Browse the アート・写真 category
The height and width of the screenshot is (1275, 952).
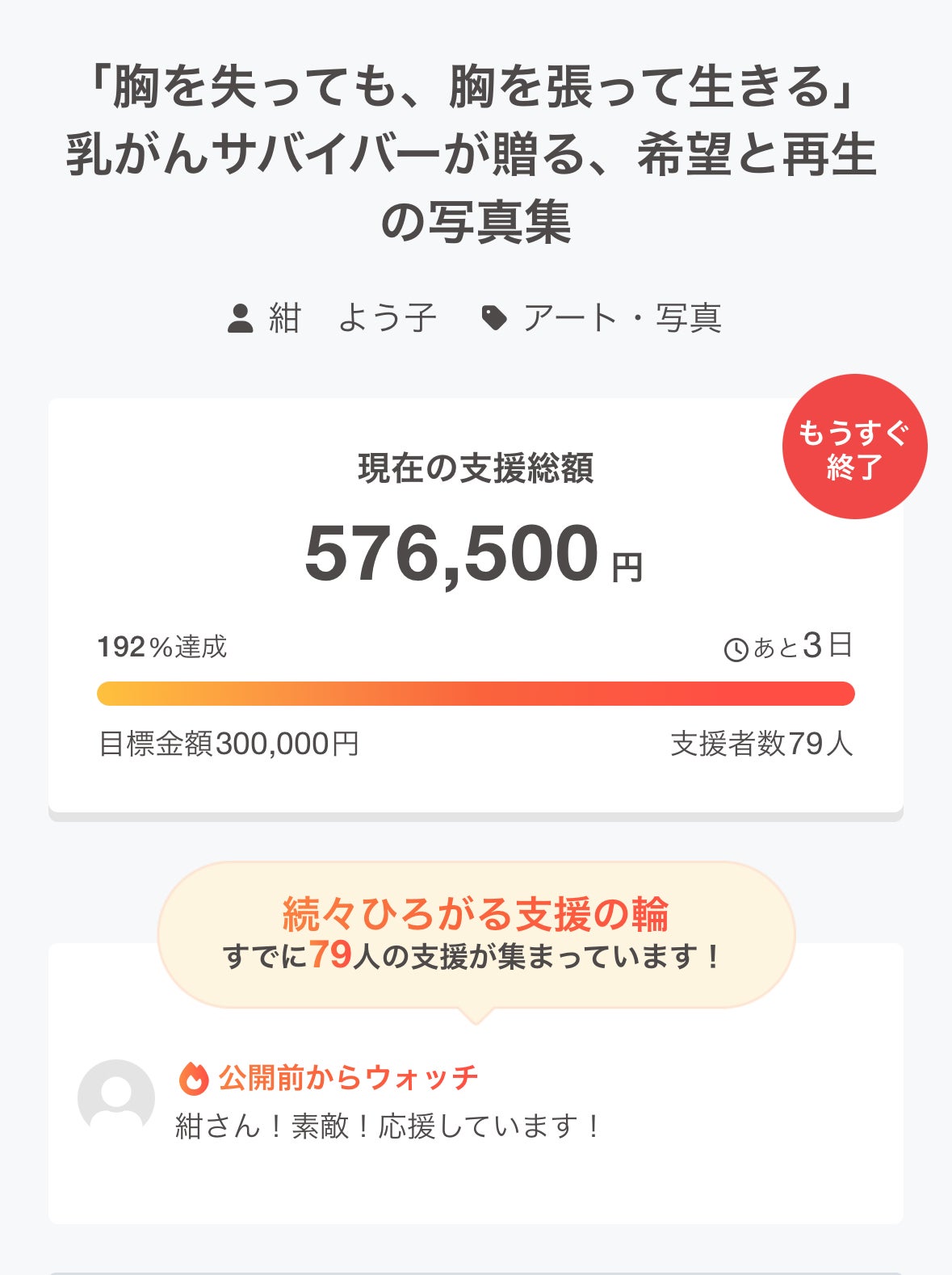pyautogui.click(x=621, y=318)
